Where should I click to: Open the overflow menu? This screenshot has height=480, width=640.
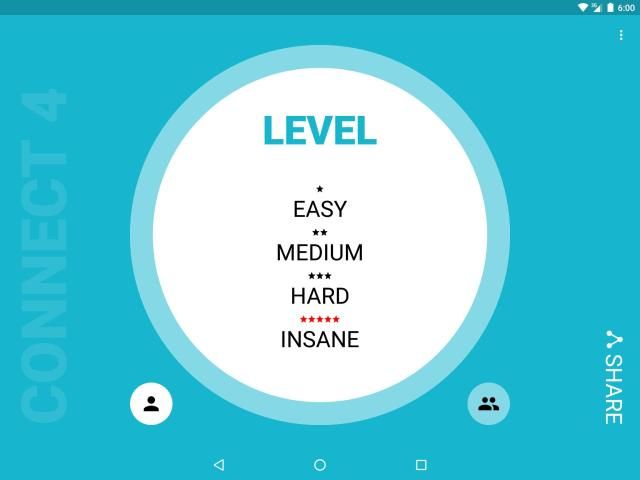coord(620,35)
